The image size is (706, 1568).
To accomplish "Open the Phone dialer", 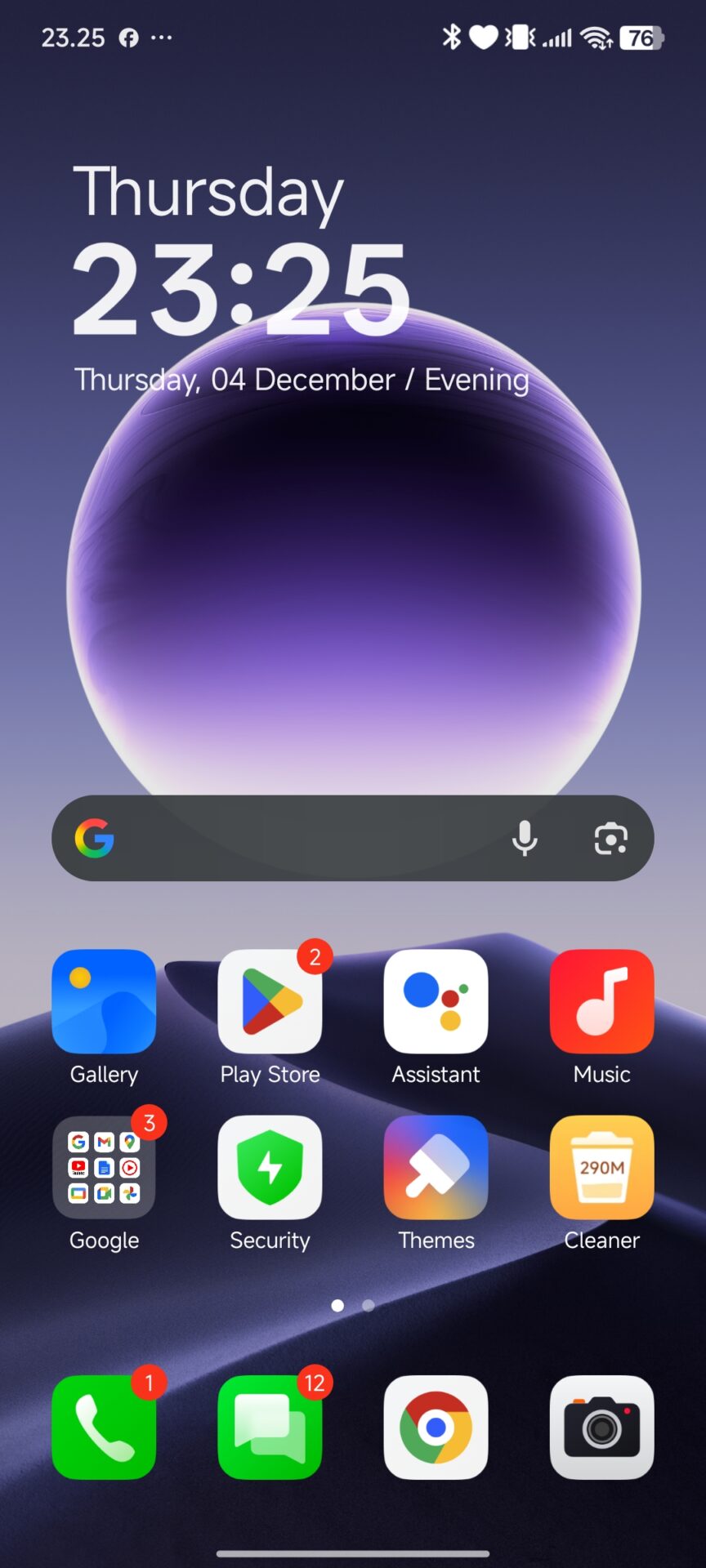I will (104, 1427).
